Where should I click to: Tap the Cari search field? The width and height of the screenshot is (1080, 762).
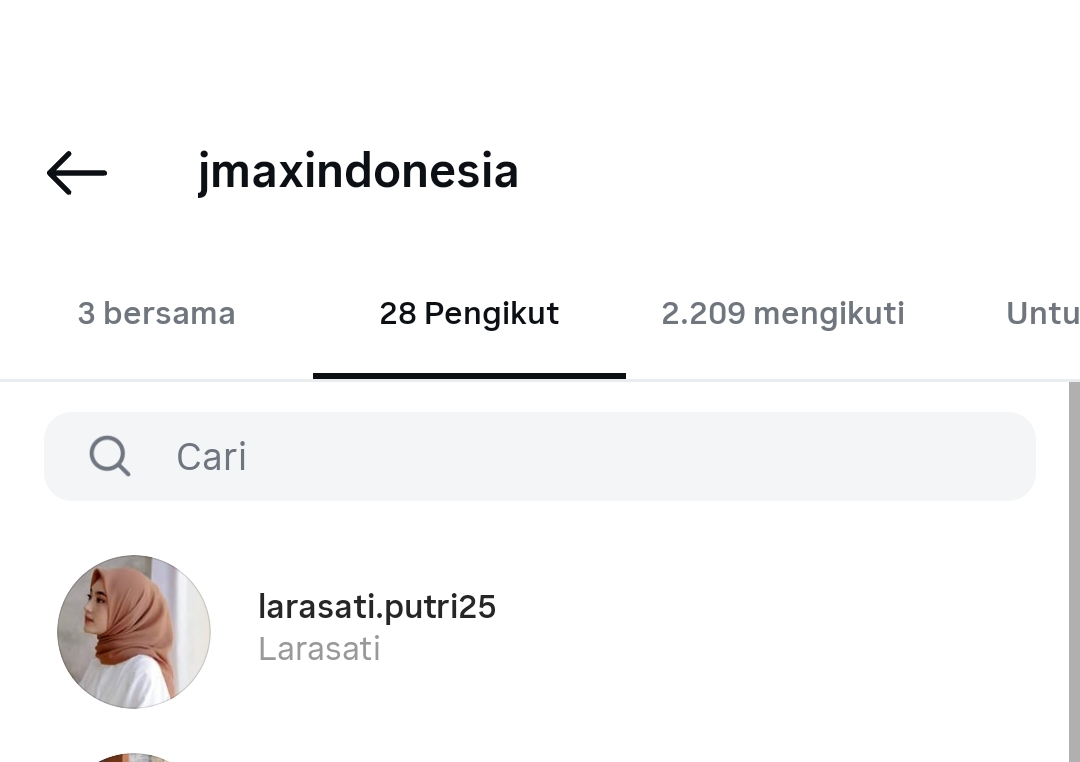click(540, 457)
